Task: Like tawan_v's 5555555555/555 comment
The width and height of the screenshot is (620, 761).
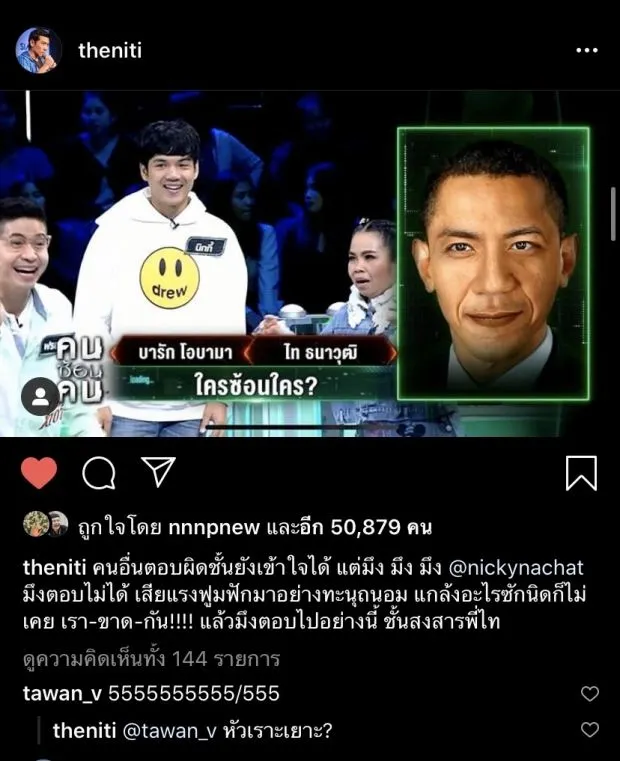Action: (590, 694)
